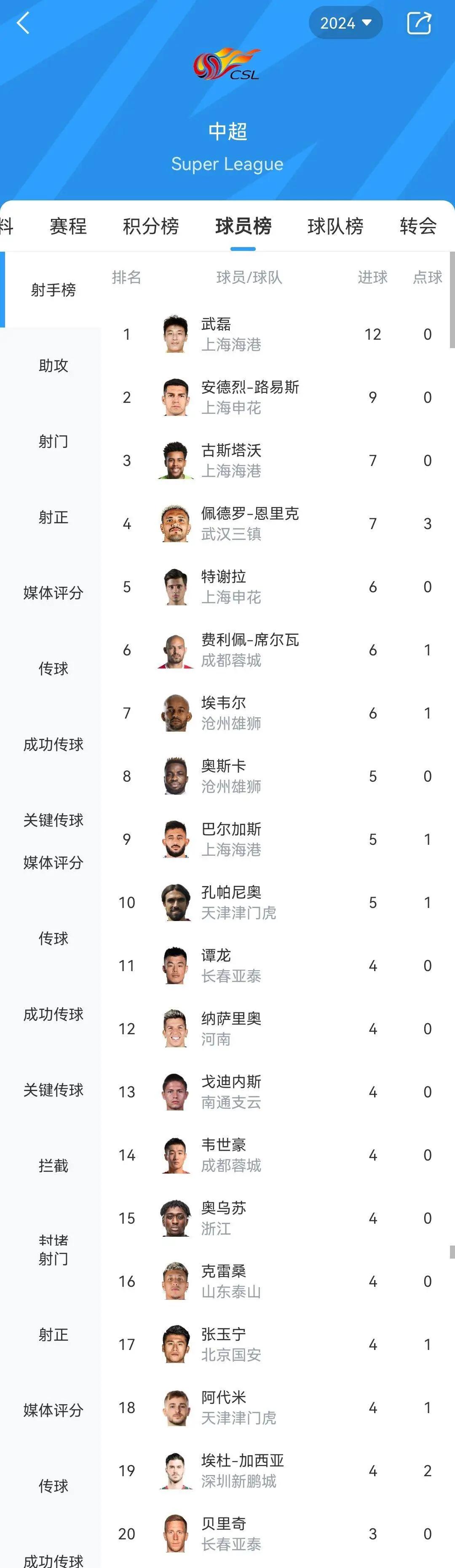The image size is (455, 1568).
Task: Show the 助攻 ranking
Action: click(53, 365)
